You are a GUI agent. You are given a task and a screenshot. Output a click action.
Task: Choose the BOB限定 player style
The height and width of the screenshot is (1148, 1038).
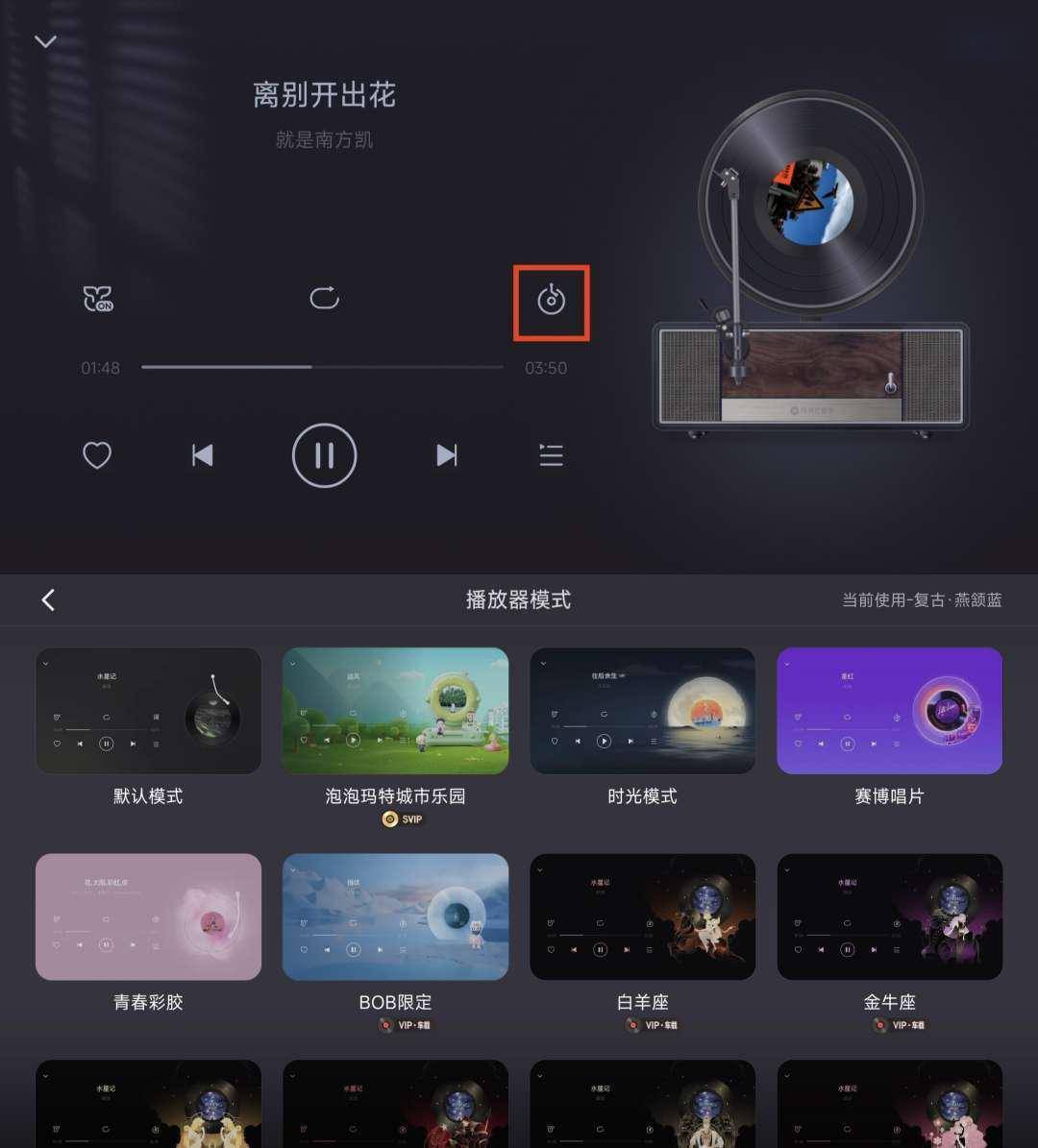395,916
